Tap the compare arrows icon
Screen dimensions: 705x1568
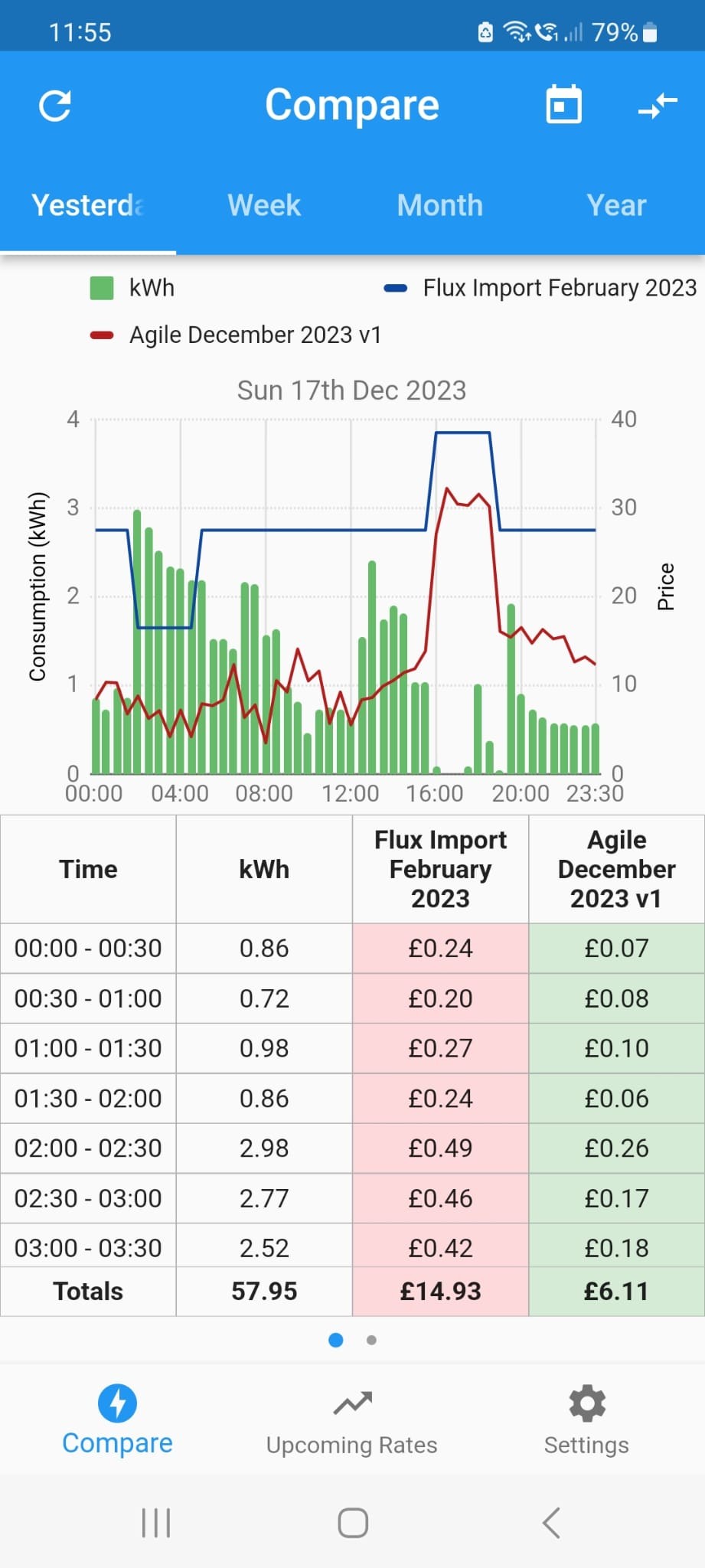coord(658,106)
